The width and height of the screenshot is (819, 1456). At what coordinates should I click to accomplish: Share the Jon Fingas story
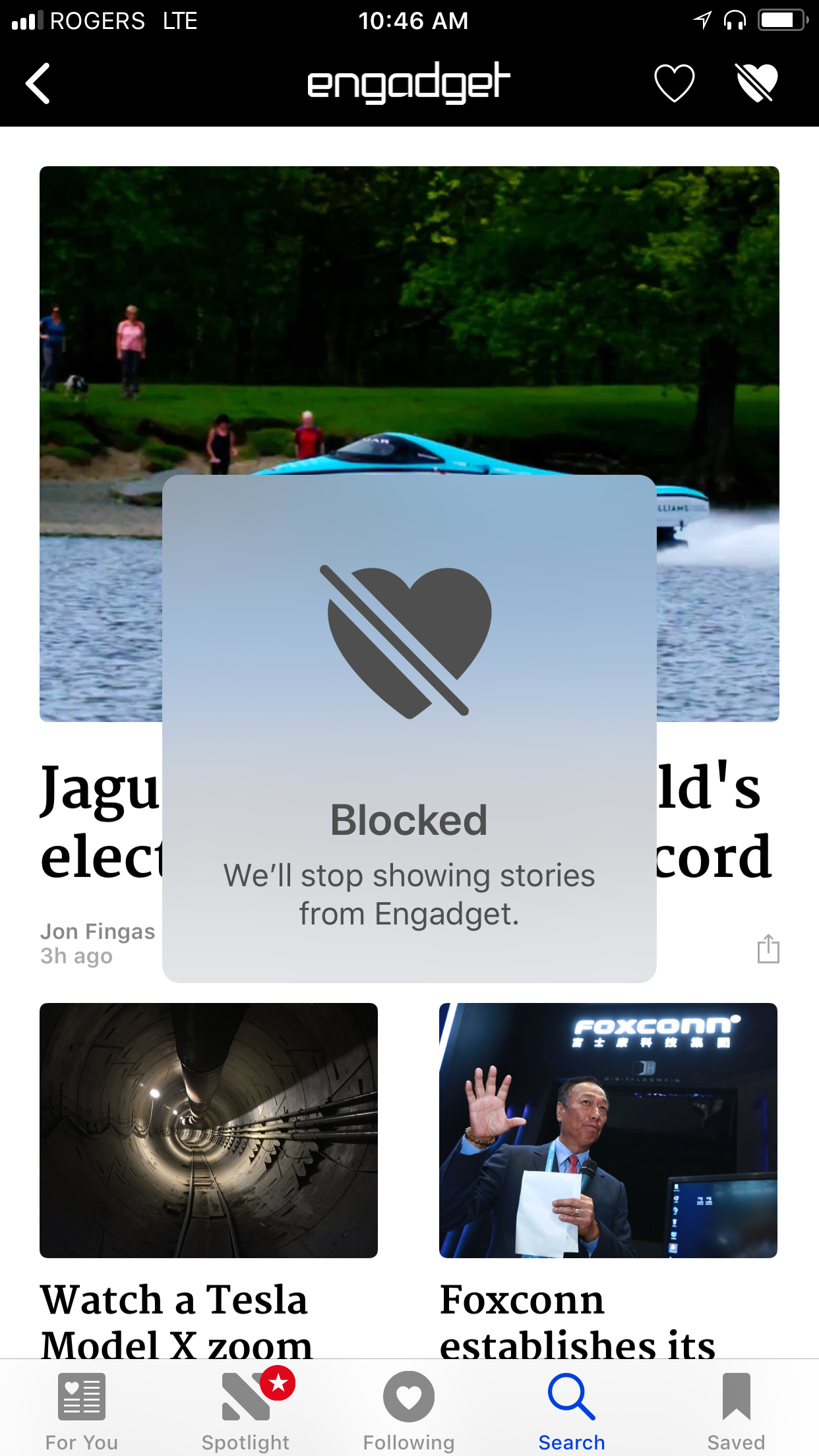(x=768, y=949)
